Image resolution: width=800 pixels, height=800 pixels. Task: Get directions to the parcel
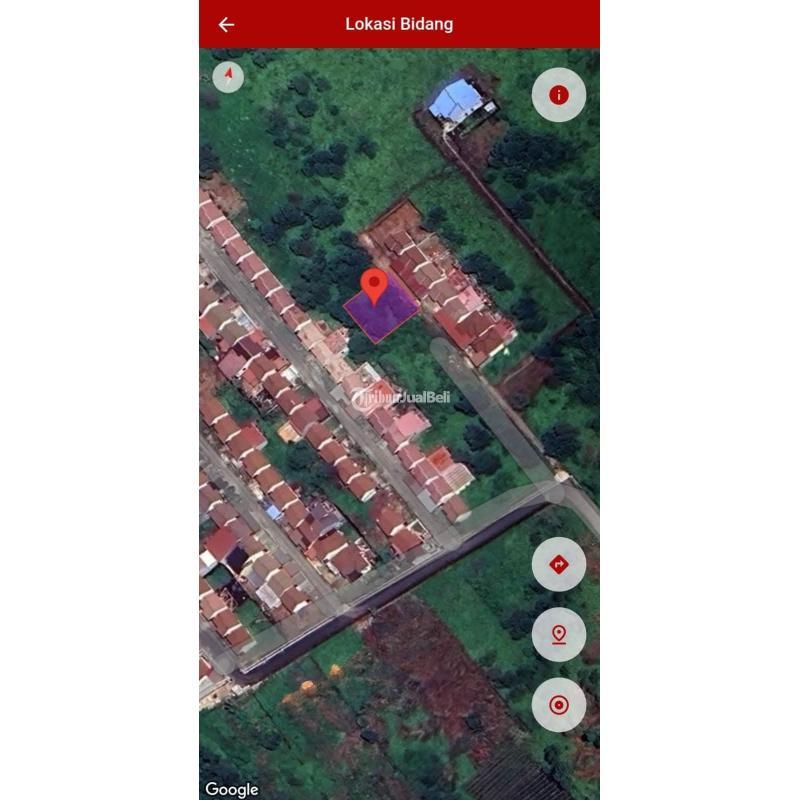[x=559, y=564]
